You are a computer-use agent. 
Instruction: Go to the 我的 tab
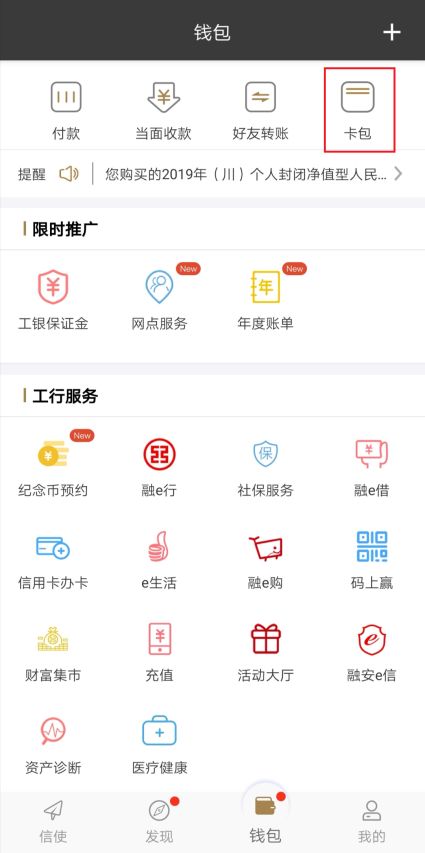(x=372, y=822)
